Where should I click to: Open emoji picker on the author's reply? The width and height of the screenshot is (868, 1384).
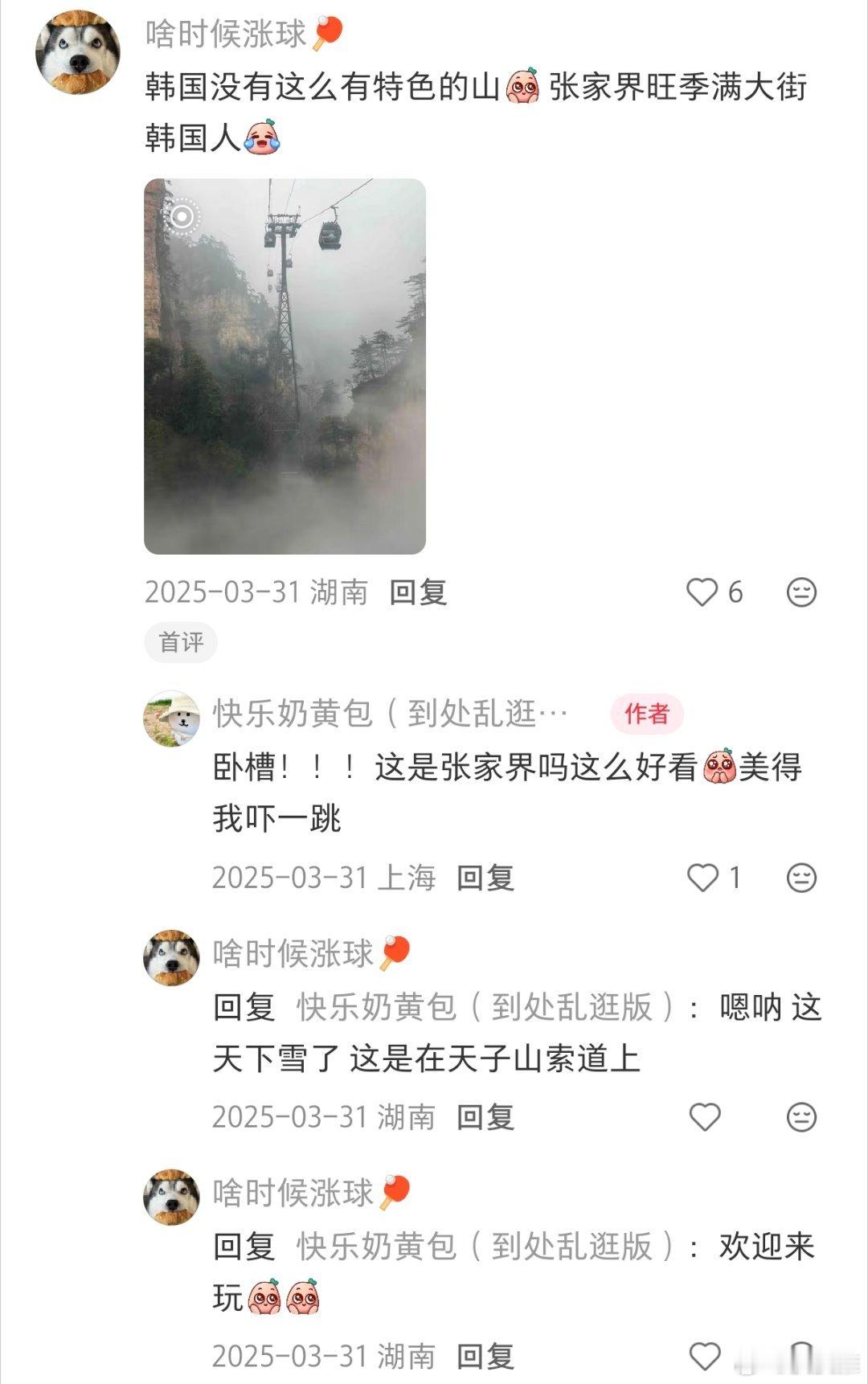point(800,879)
